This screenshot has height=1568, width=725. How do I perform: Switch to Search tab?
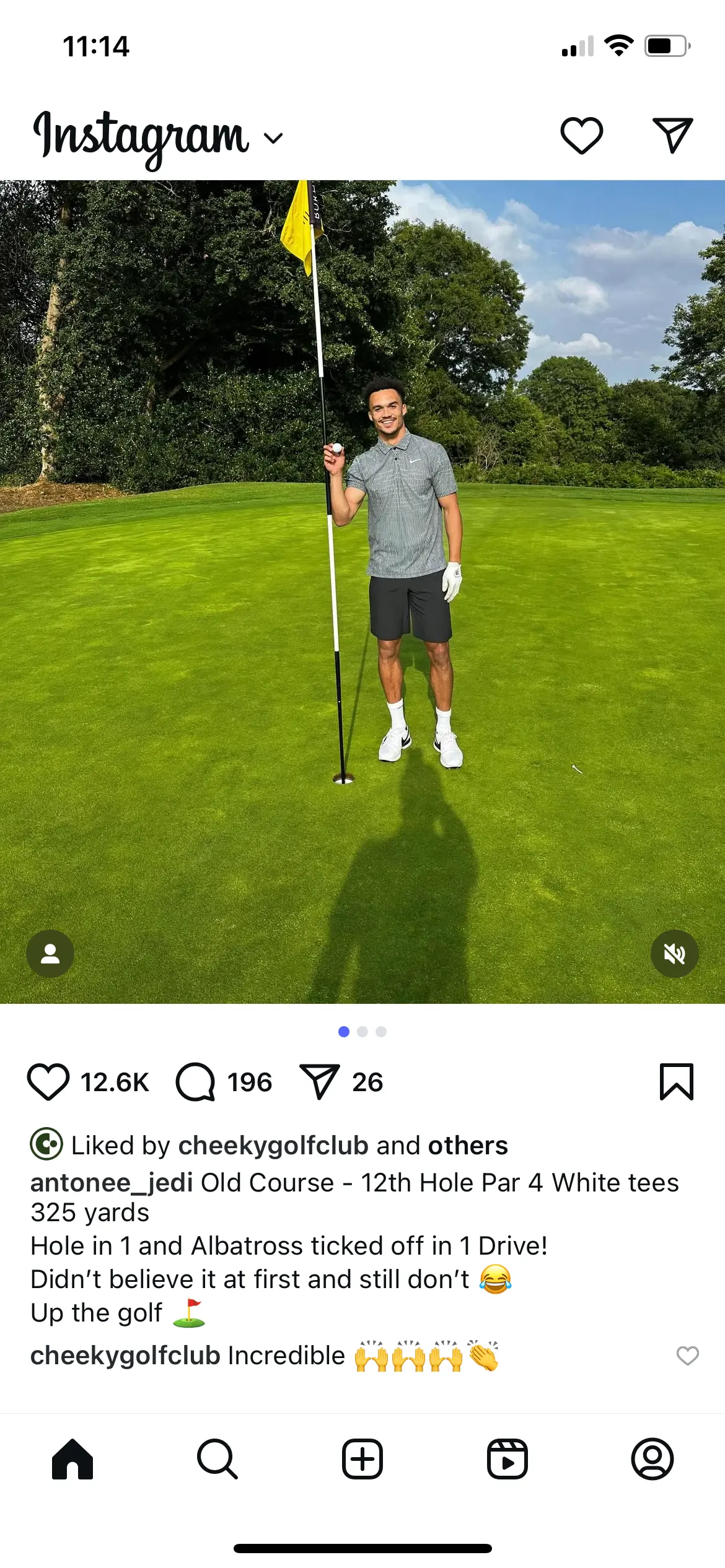pyautogui.click(x=217, y=1459)
